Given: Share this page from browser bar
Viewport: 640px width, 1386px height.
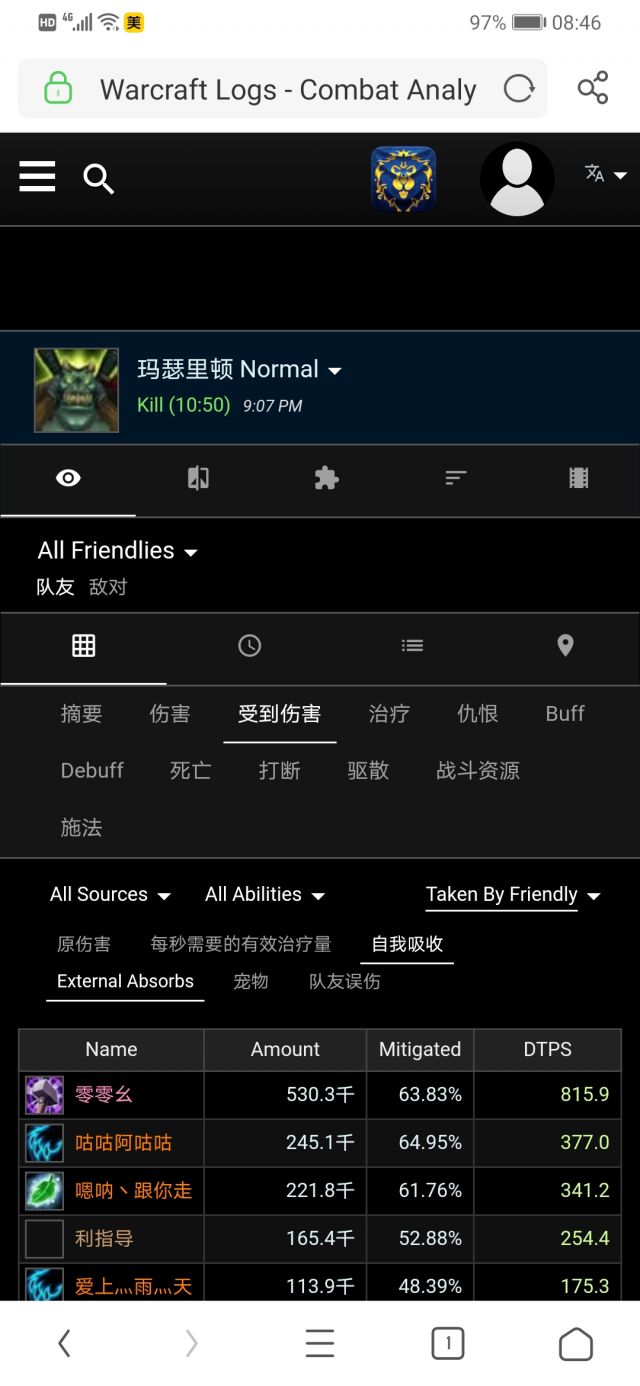Looking at the screenshot, I should [593, 88].
